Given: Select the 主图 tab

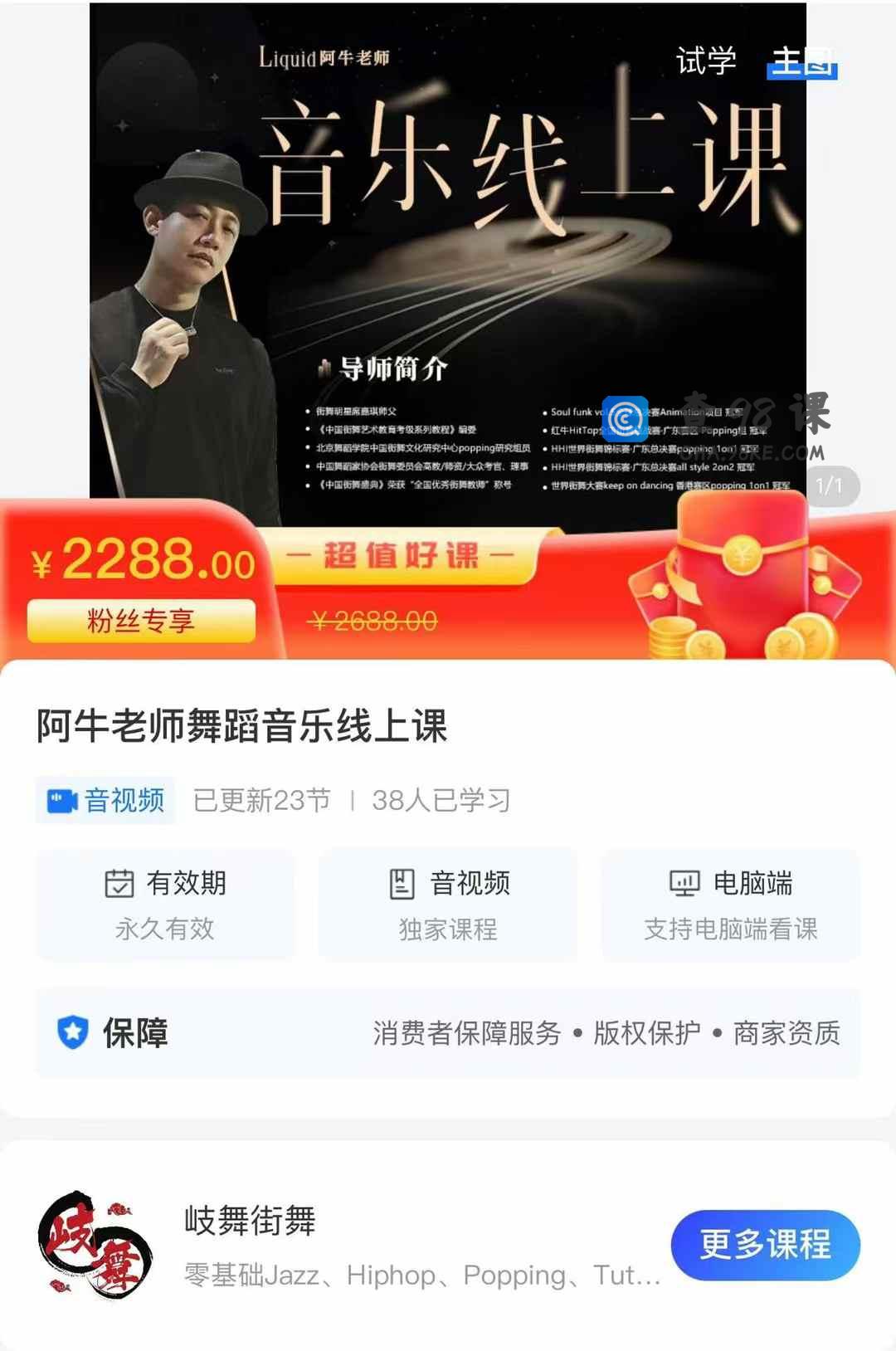Looking at the screenshot, I should (x=801, y=61).
